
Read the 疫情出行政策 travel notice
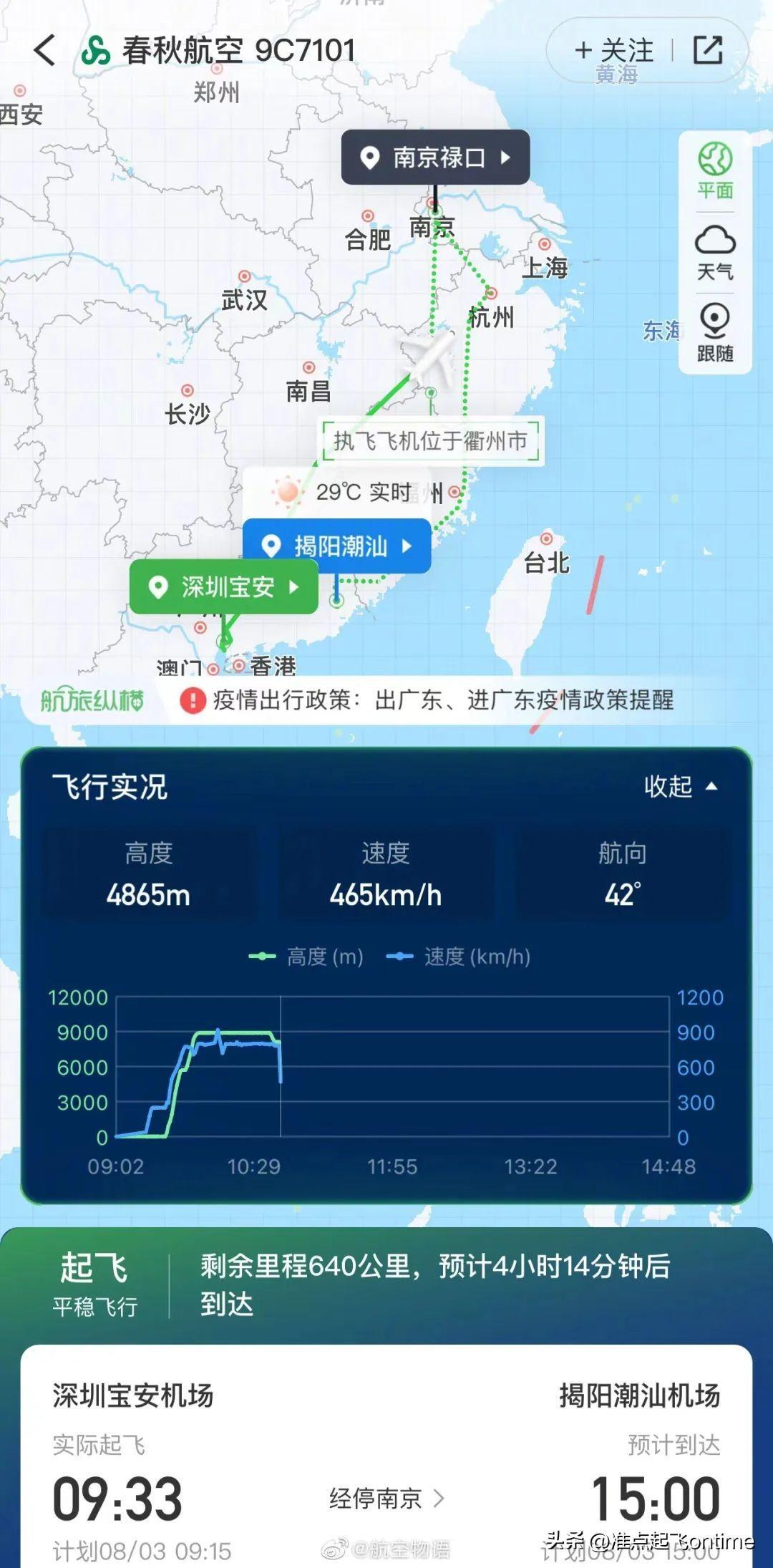[442, 700]
